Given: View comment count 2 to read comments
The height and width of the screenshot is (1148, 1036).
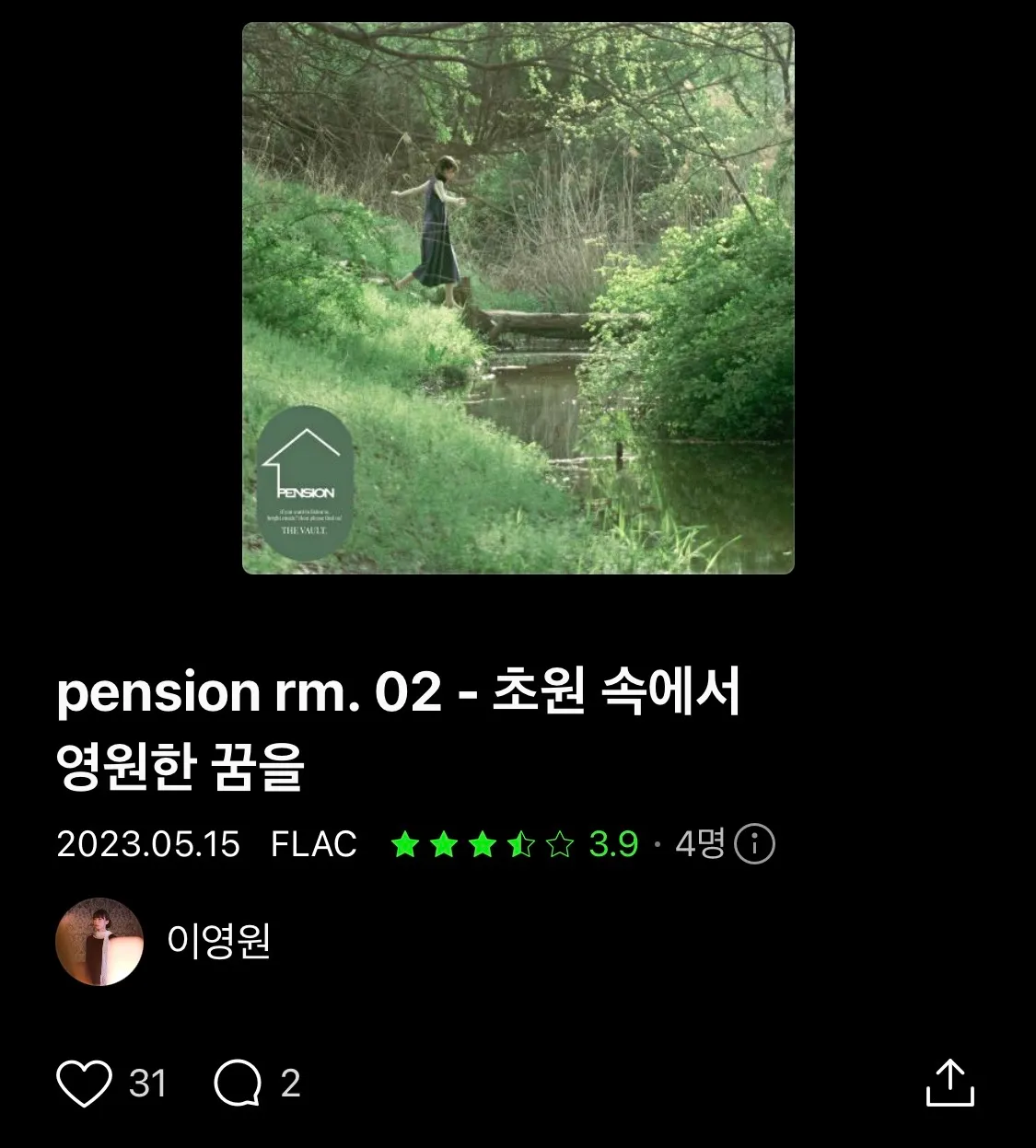Looking at the screenshot, I should pos(291,1084).
